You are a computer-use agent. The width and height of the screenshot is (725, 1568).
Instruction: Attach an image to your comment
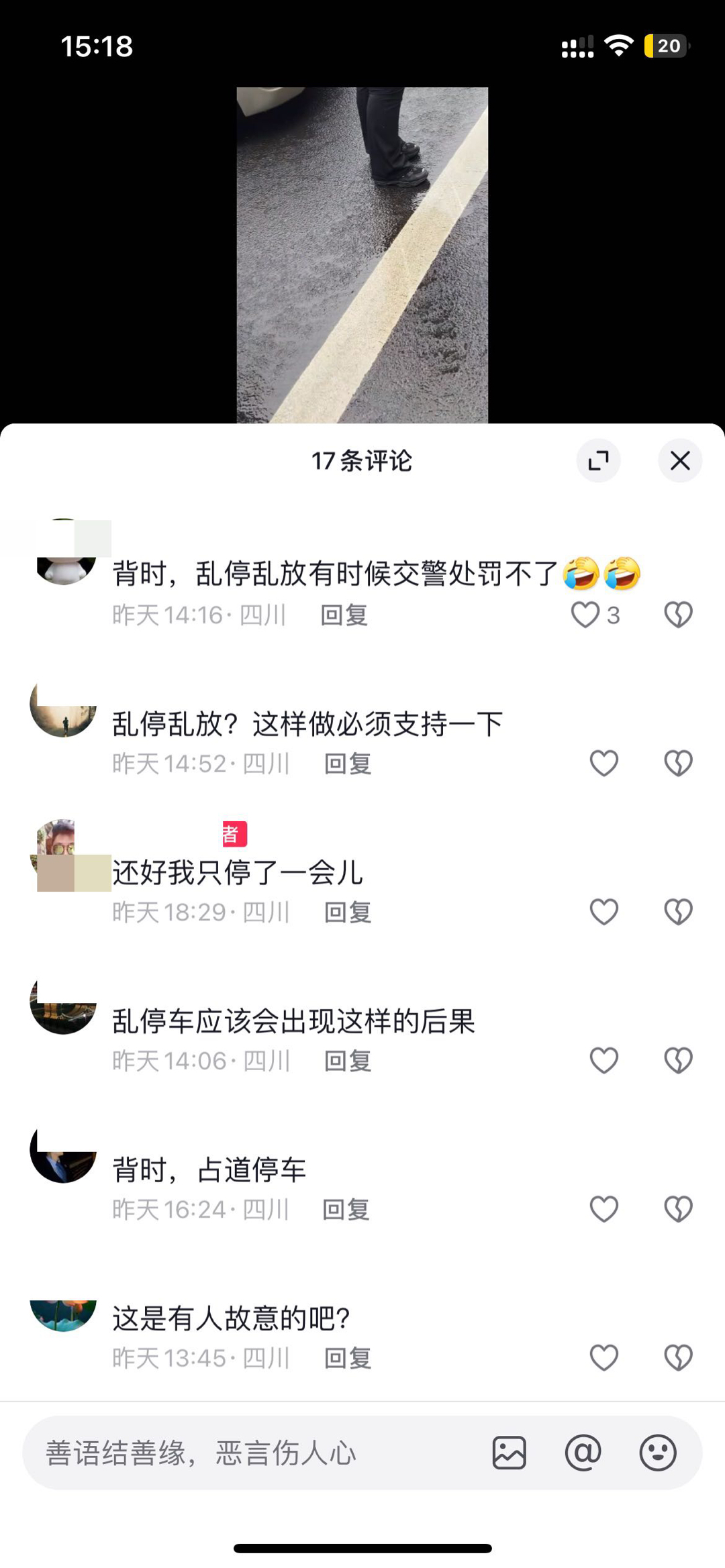pos(509,1453)
